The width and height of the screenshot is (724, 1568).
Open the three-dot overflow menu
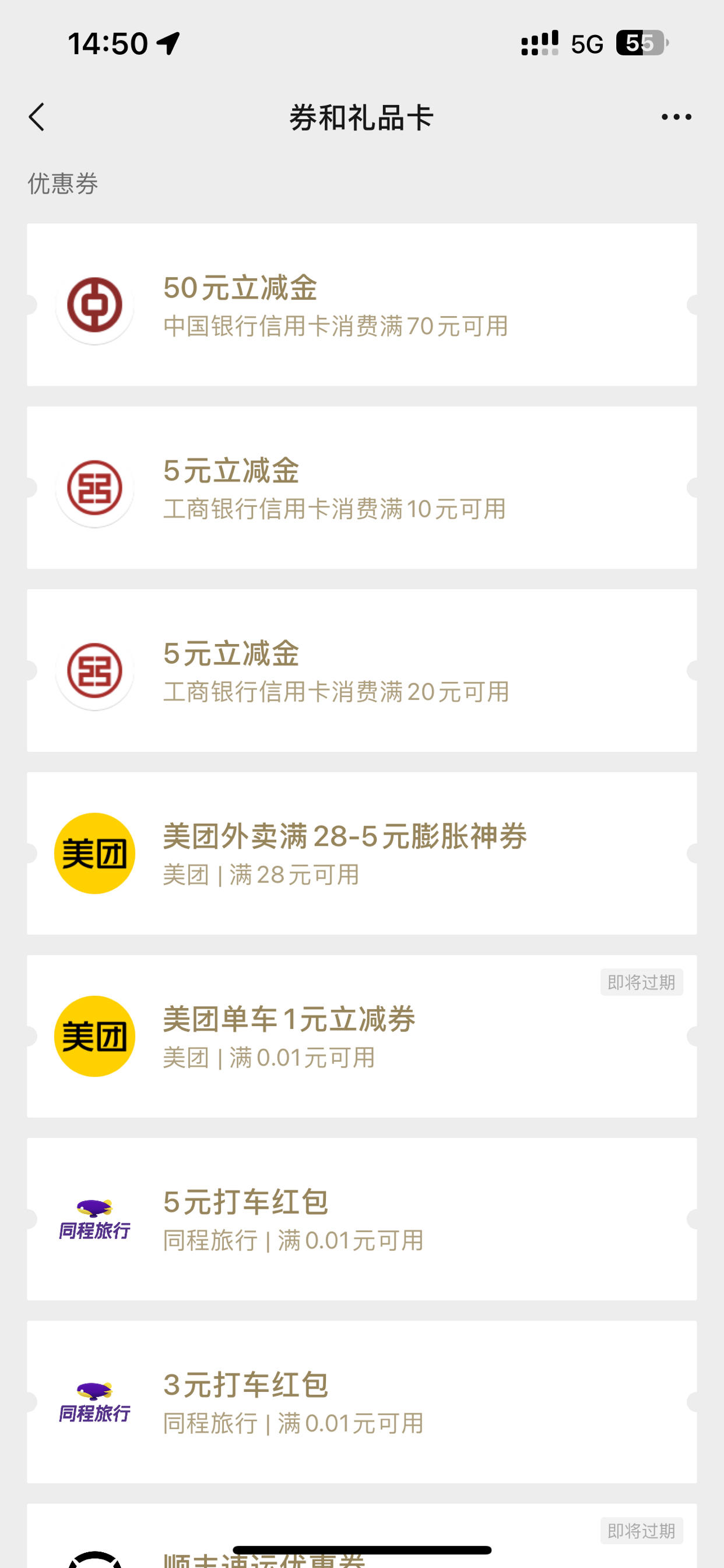(x=676, y=117)
